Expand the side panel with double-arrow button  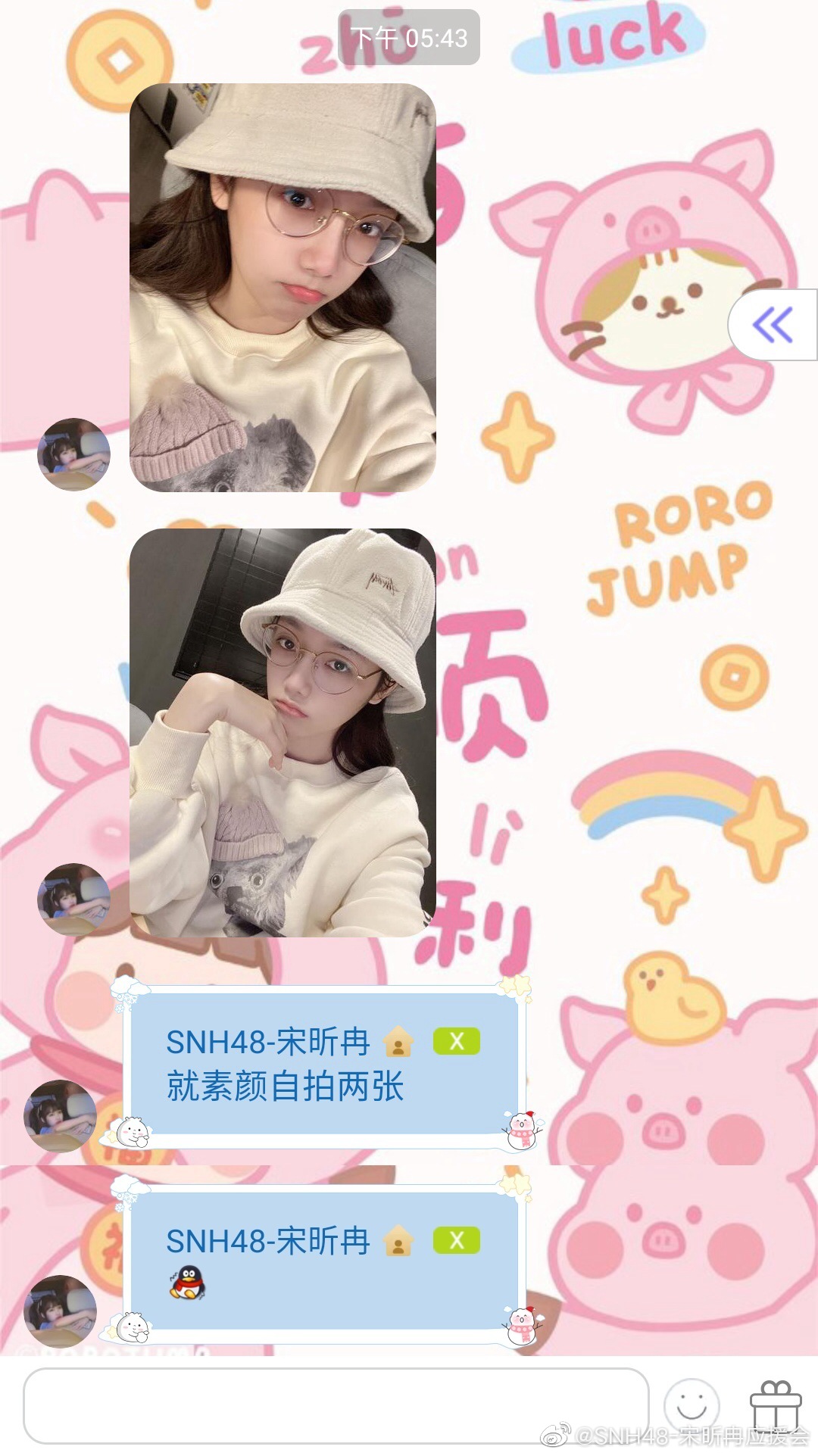[x=773, y=325]
